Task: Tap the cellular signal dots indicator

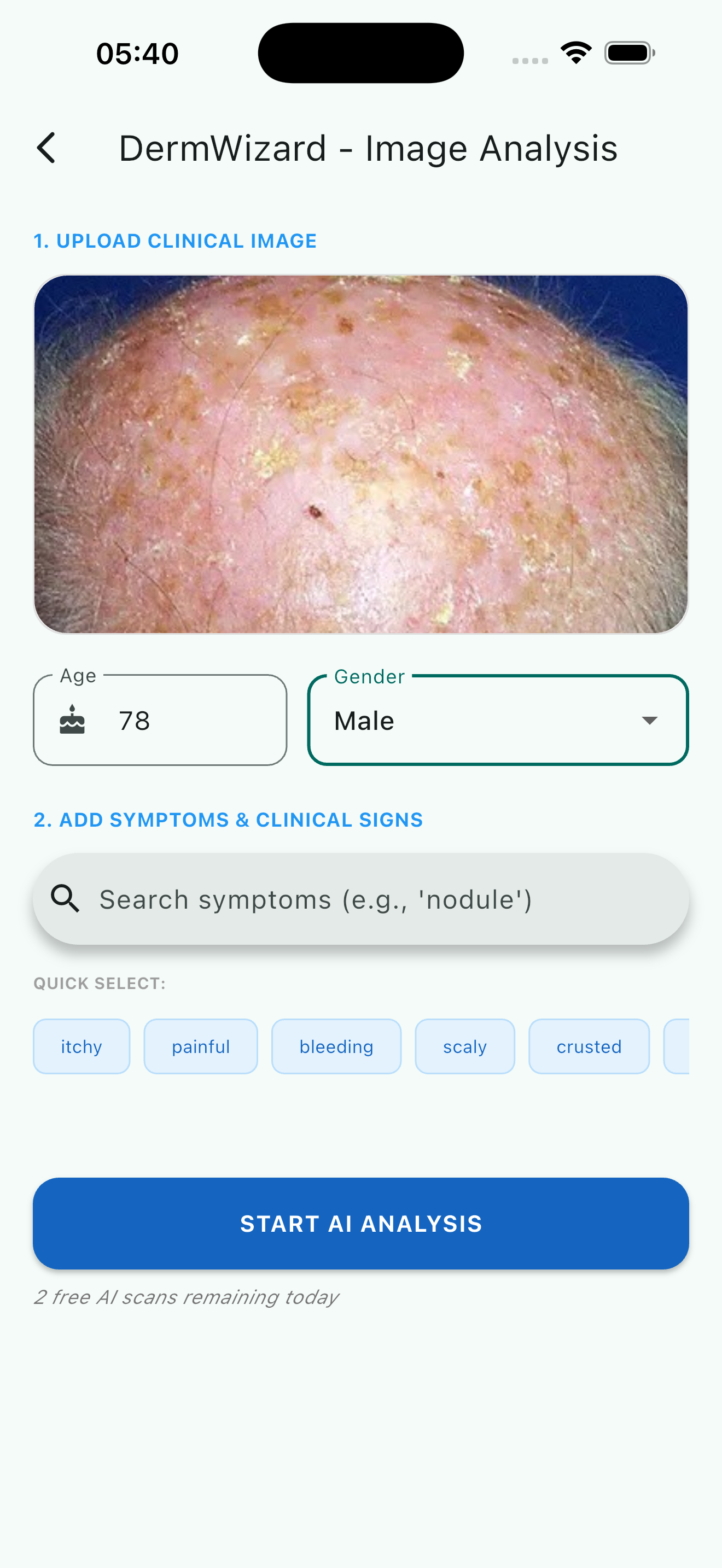Action: point(529,60)
